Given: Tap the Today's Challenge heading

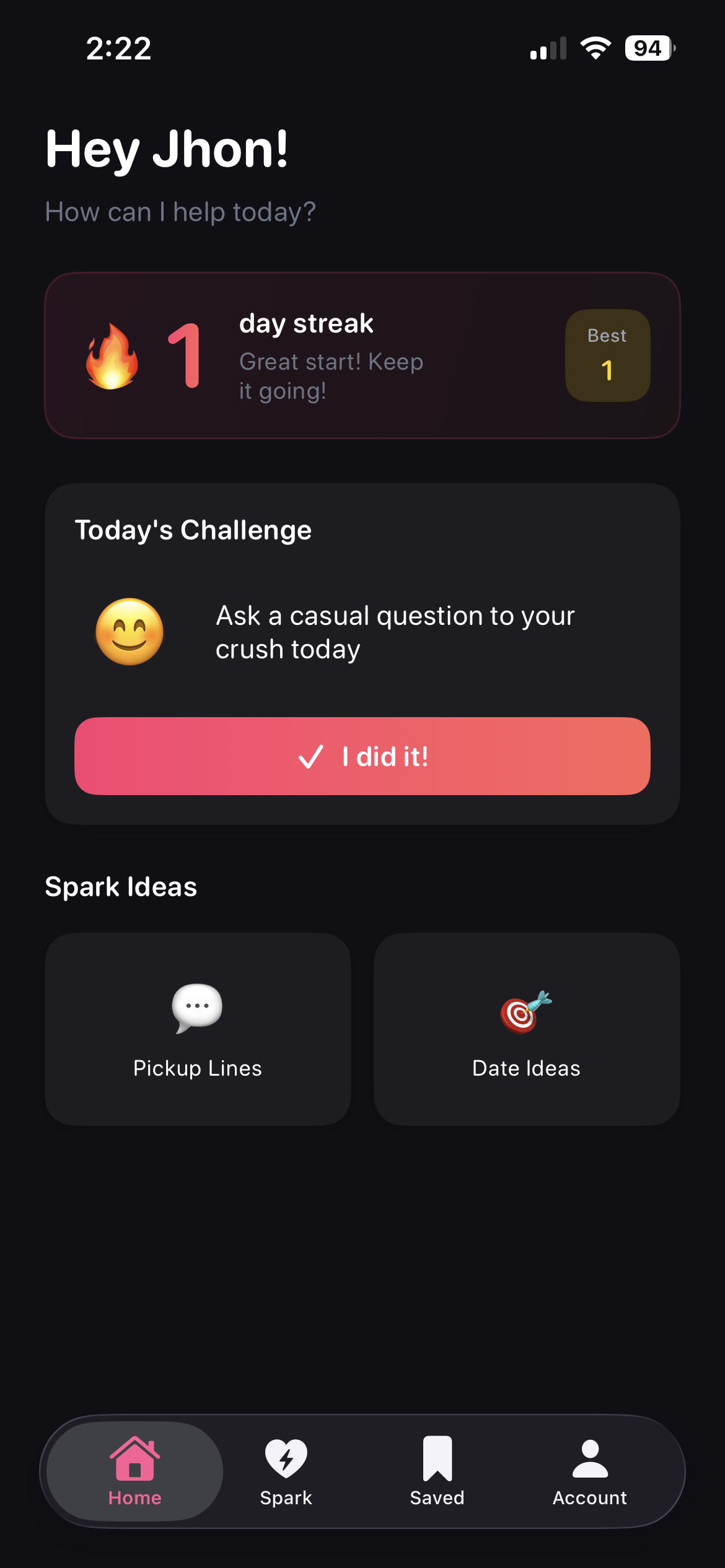Looking at the screenshot, I should pyautogui.click(x=193, y=529).
